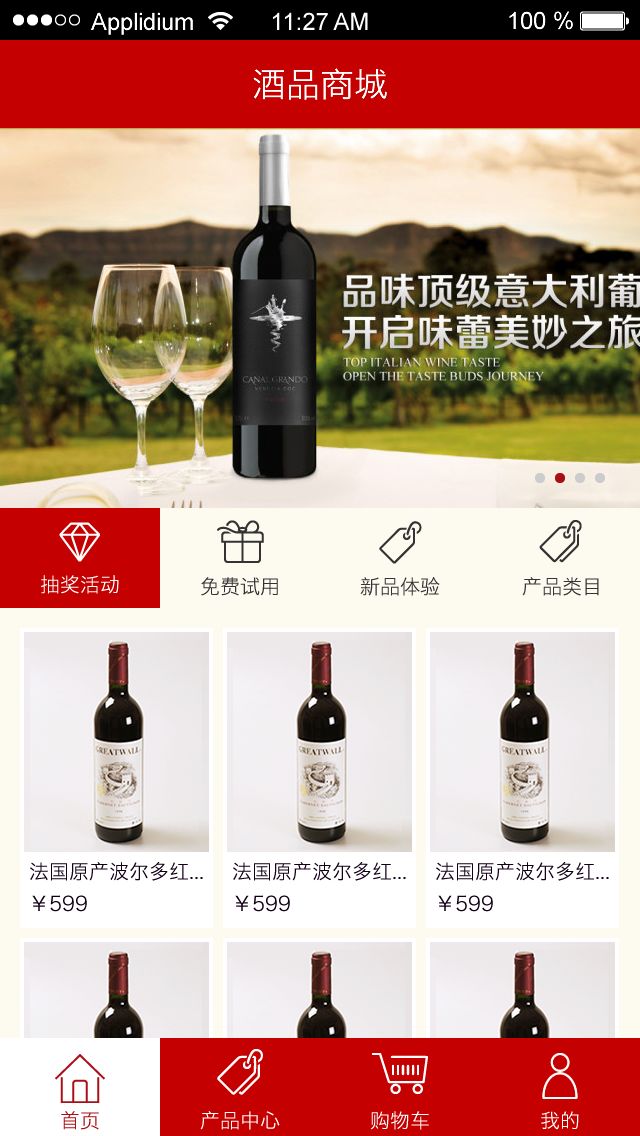Browse 产品类目 product categories
Viewport: 640px width, 1136px height.
coord(560,558)
